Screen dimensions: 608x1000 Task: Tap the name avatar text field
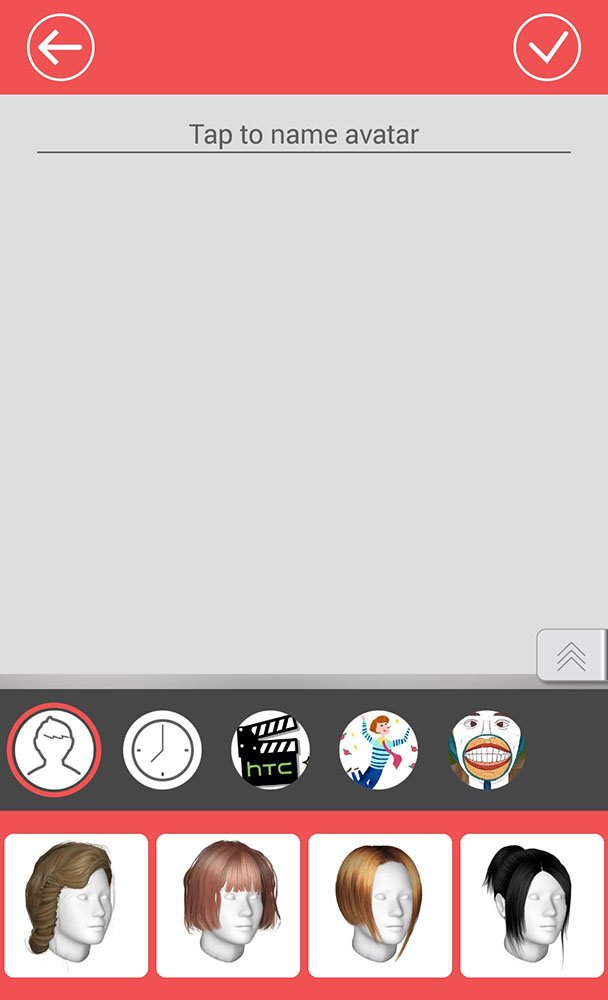coord(303,134)
